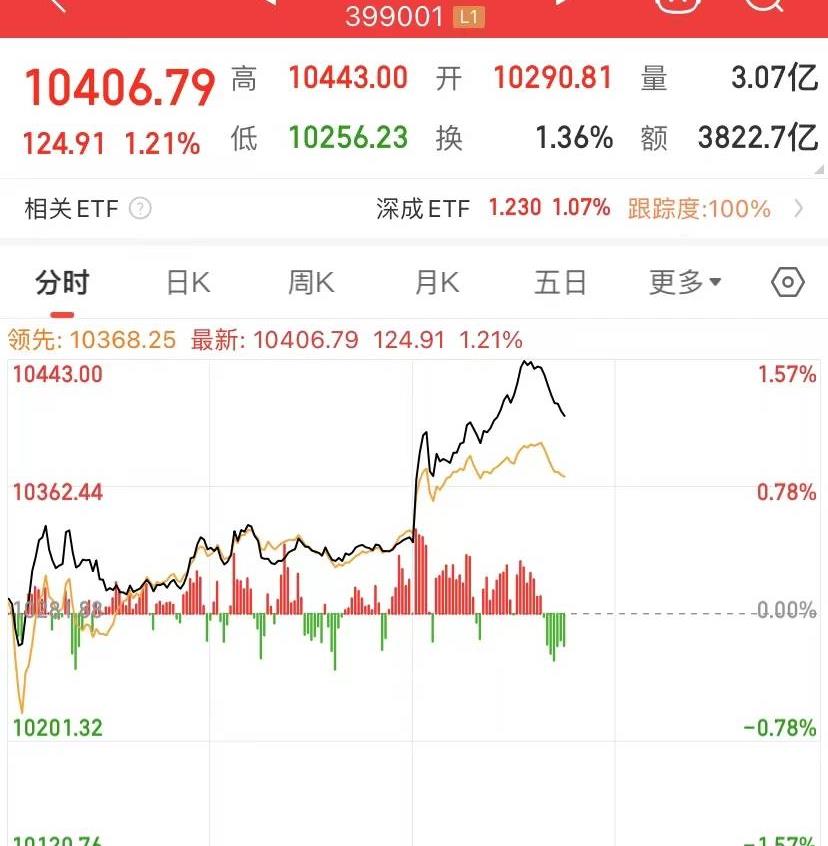Tap the current price 10406.79
Image resolution: width=828 pixels, height=846 pixels.
[118, 85]
